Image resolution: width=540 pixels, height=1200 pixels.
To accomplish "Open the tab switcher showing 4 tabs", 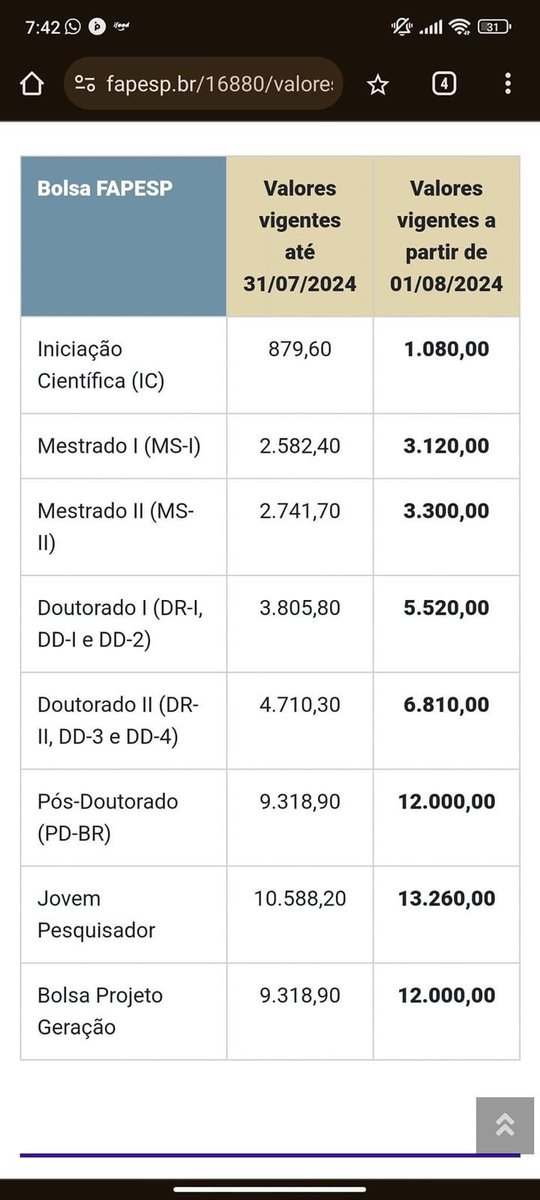I will coord(444,84).
